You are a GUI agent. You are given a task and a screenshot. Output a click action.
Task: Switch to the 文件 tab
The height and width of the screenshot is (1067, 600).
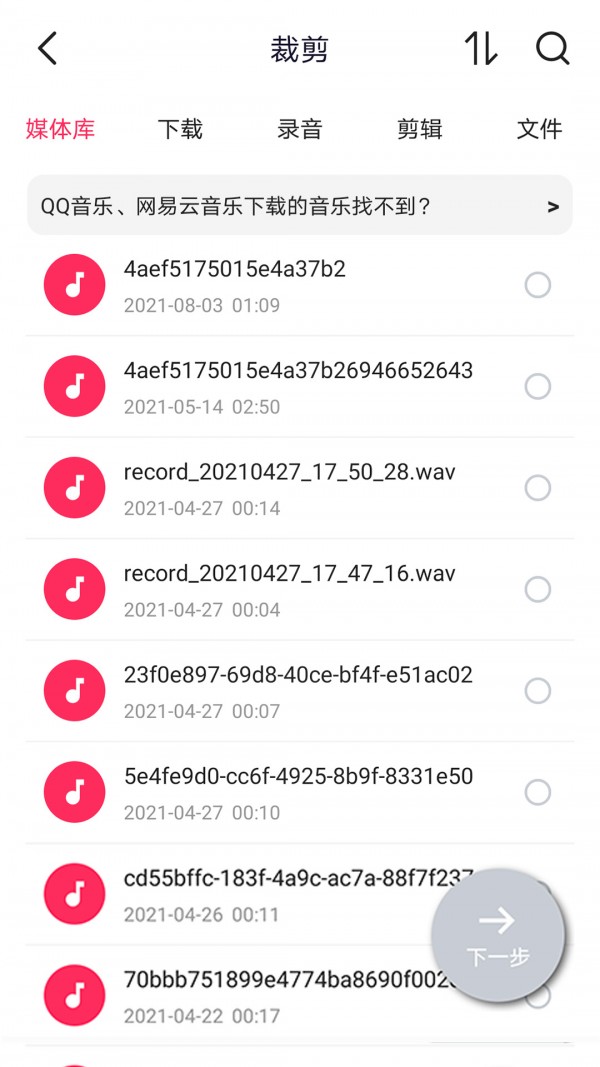[x=539, y=129]
